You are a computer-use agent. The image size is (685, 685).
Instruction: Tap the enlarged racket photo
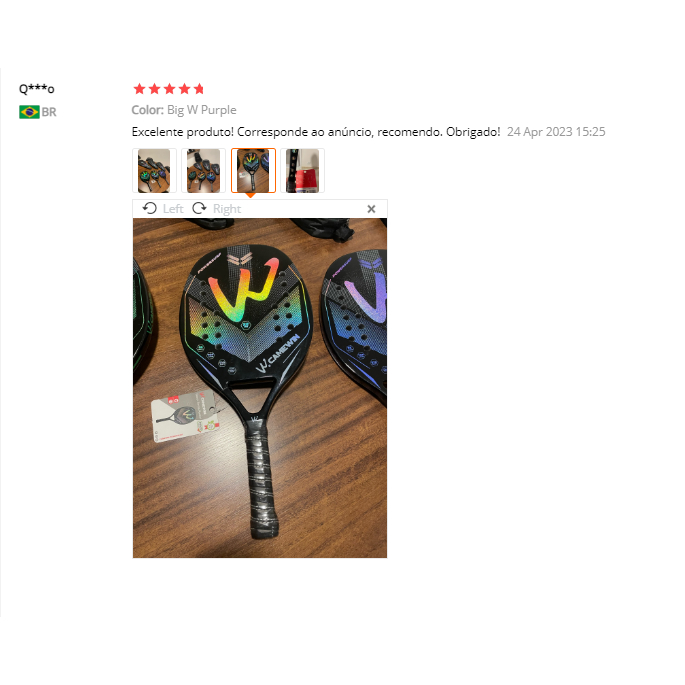[x=260, y=388]
